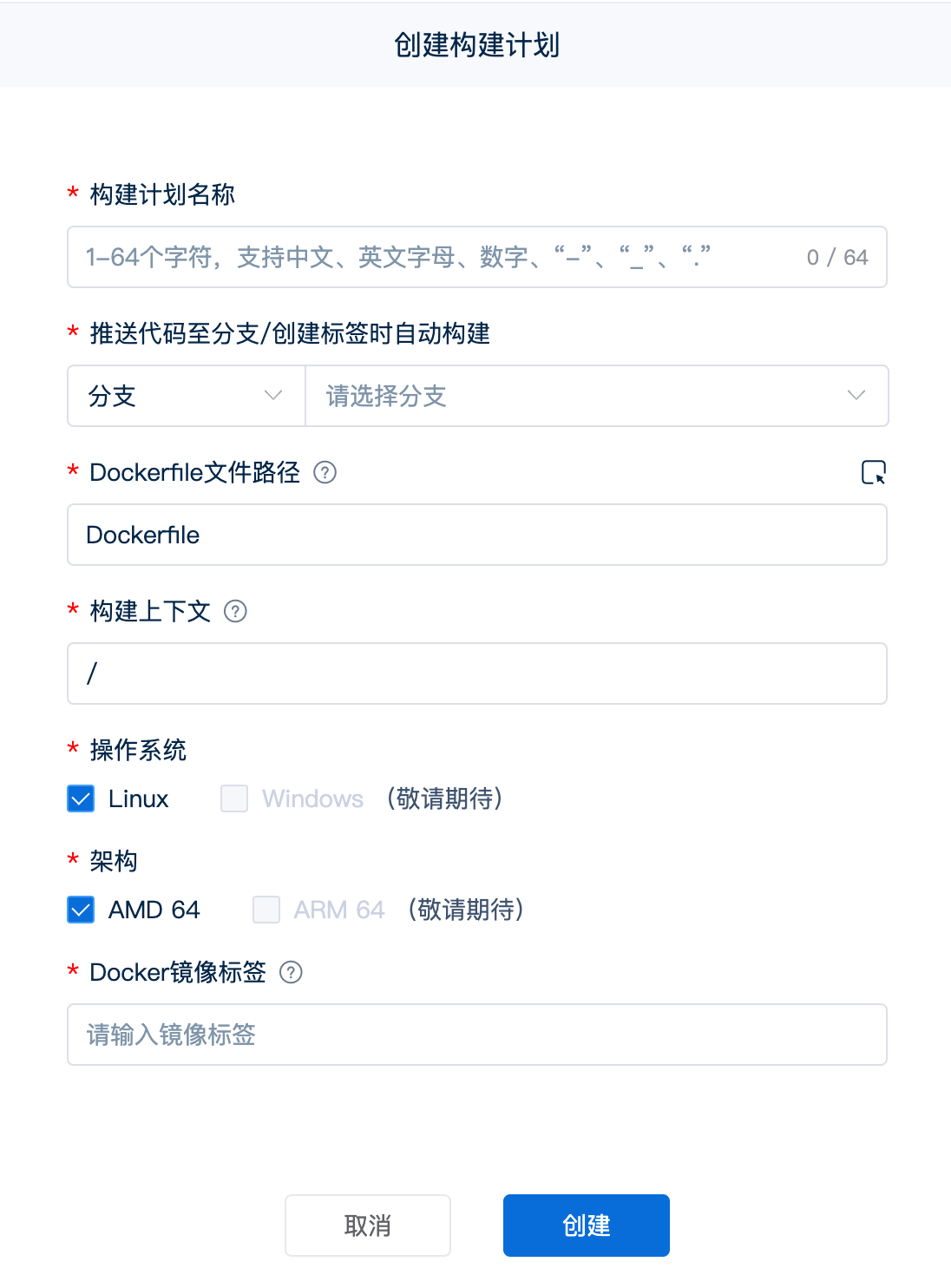Tap the file picker icon for Dockerfile
Image resolution: width=951 pixels, height=1288 pixels.
click(873, 472)
